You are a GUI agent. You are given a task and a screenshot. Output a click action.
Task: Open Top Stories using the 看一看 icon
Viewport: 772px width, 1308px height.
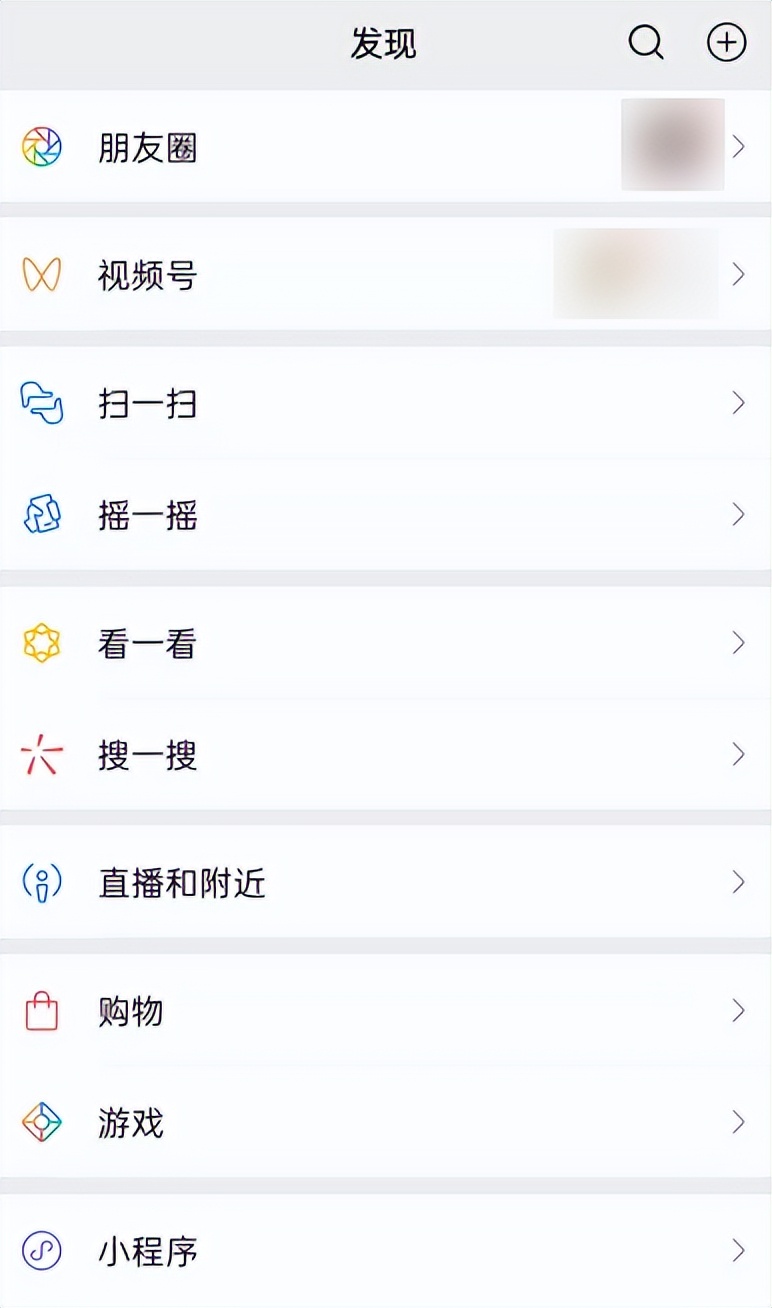(41, 643)
